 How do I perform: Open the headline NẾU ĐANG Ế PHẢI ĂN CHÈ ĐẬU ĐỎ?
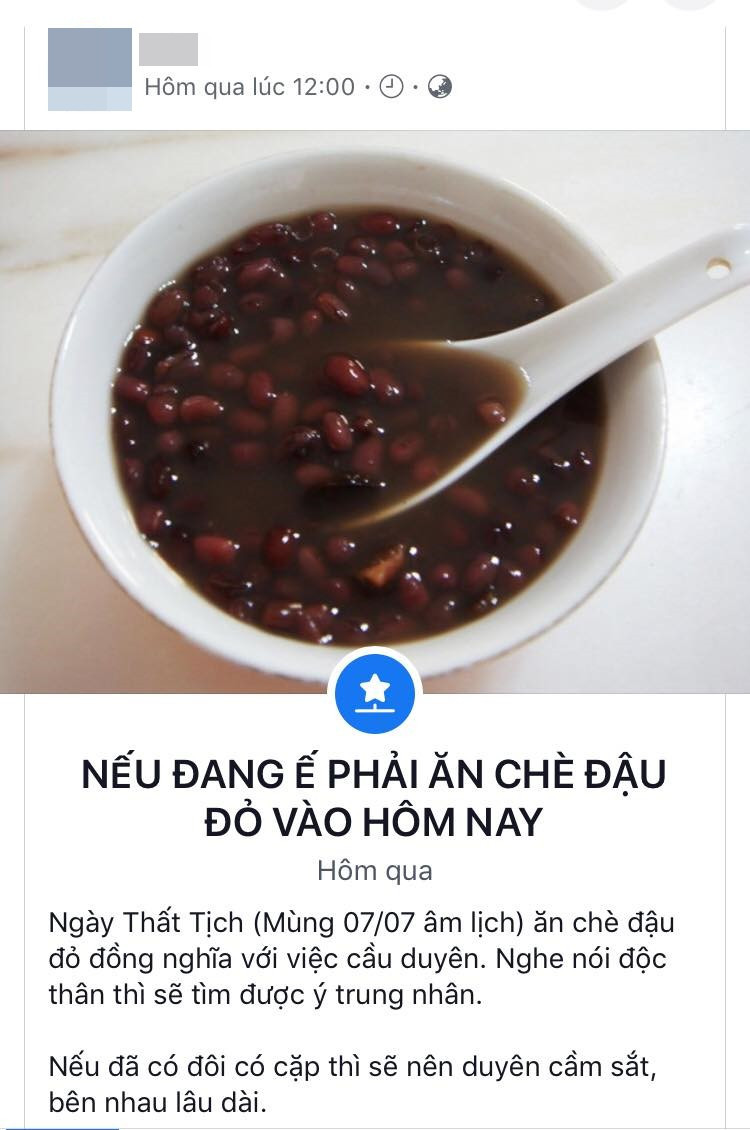375,796
